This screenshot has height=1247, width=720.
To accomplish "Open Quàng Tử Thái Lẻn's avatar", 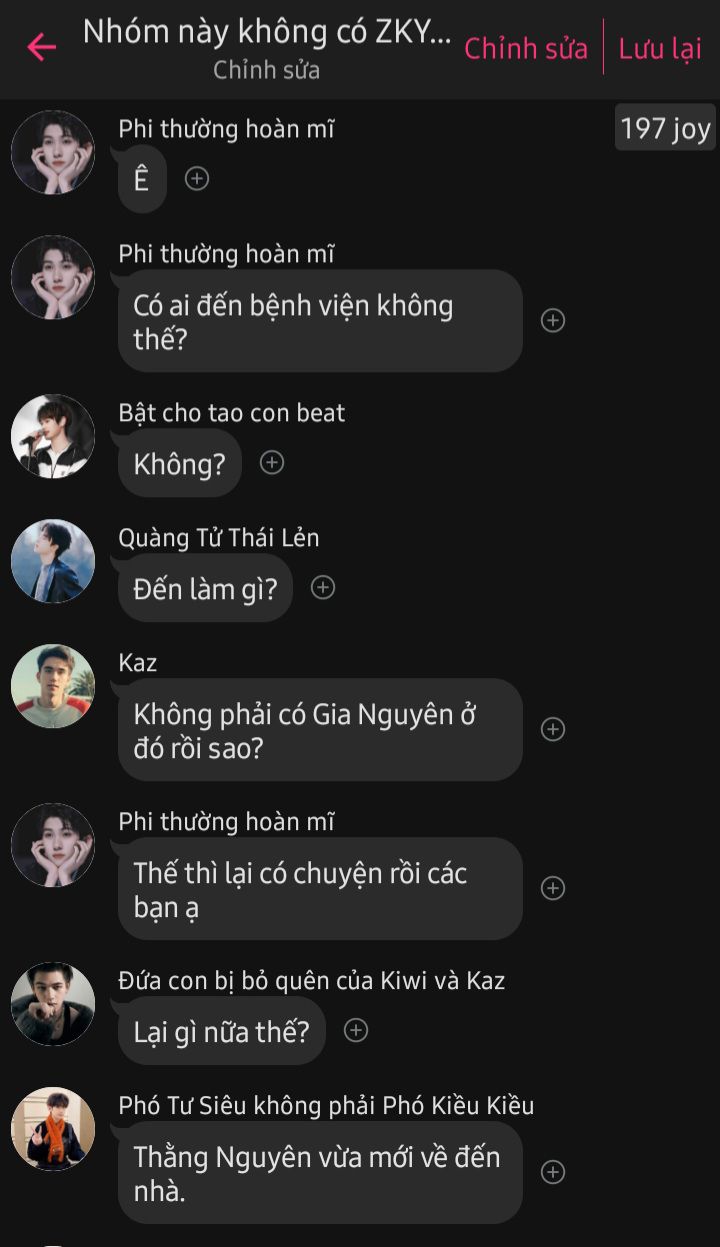I will click(53, 561).
